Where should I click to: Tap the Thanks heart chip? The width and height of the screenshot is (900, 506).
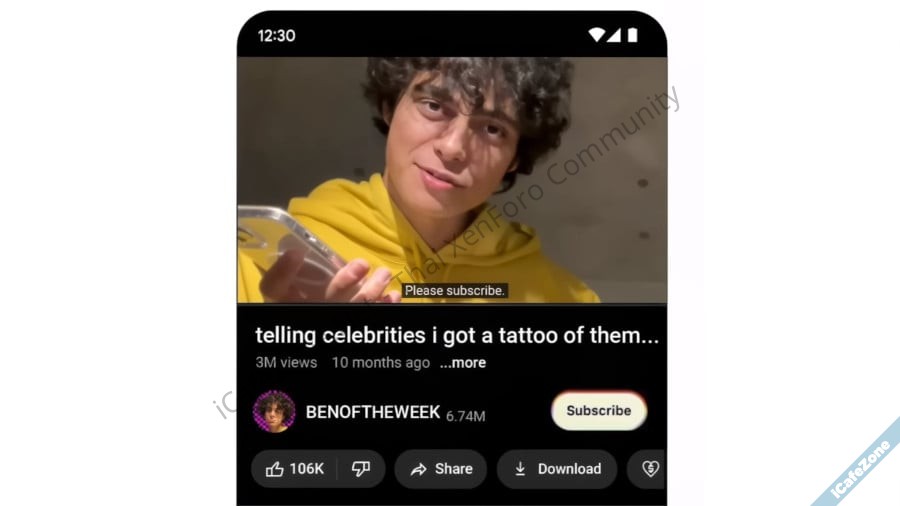click(649, 469)
